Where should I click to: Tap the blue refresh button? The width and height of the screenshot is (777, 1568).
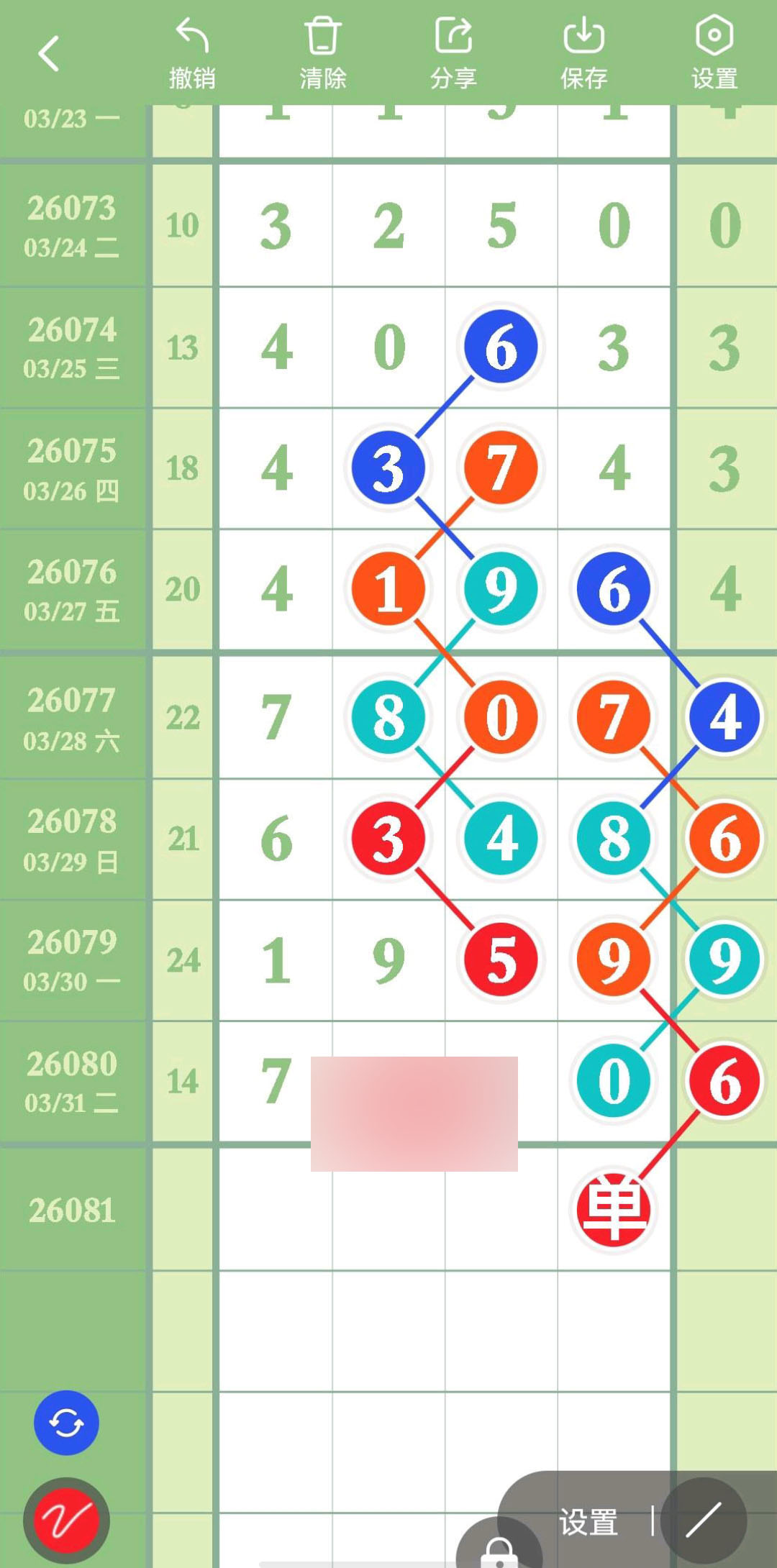tap(66, 1422)
